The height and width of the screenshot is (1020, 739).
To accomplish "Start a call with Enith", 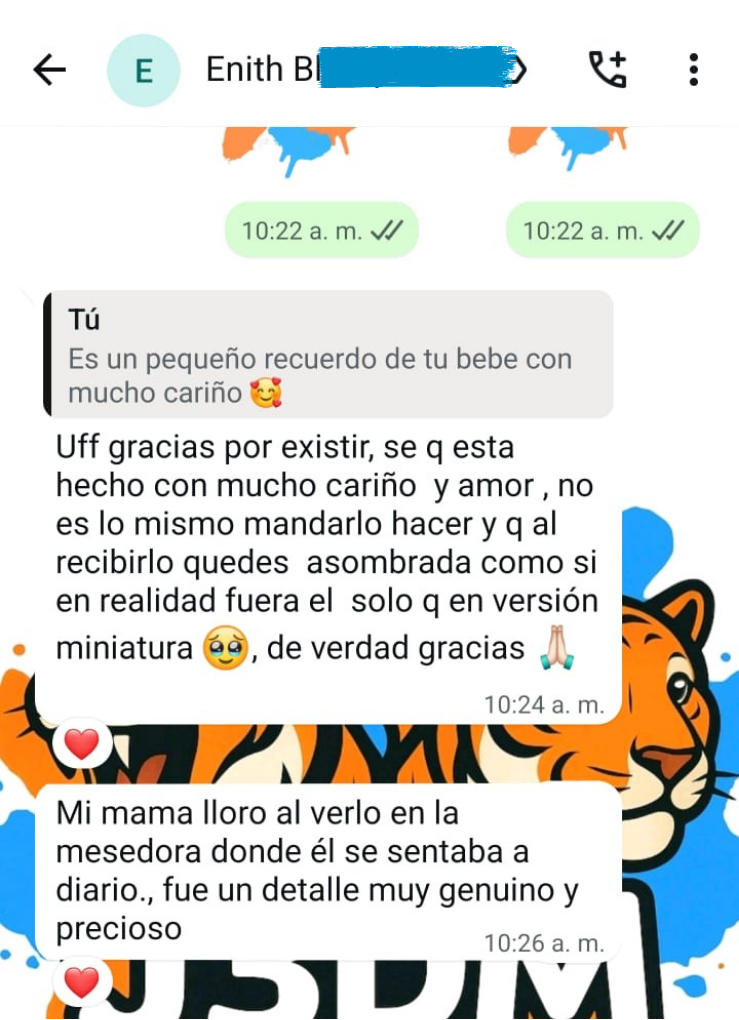I will click(x=606, y=70).
